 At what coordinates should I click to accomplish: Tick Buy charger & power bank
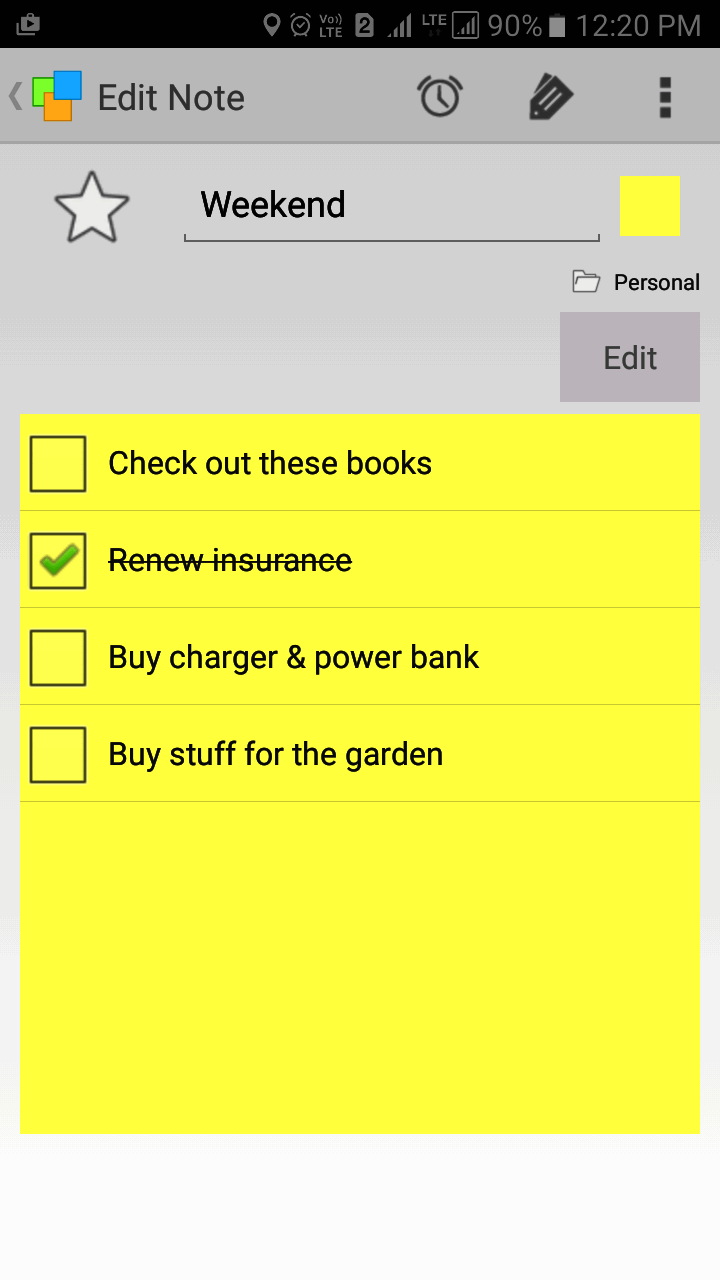coord(58,658)
